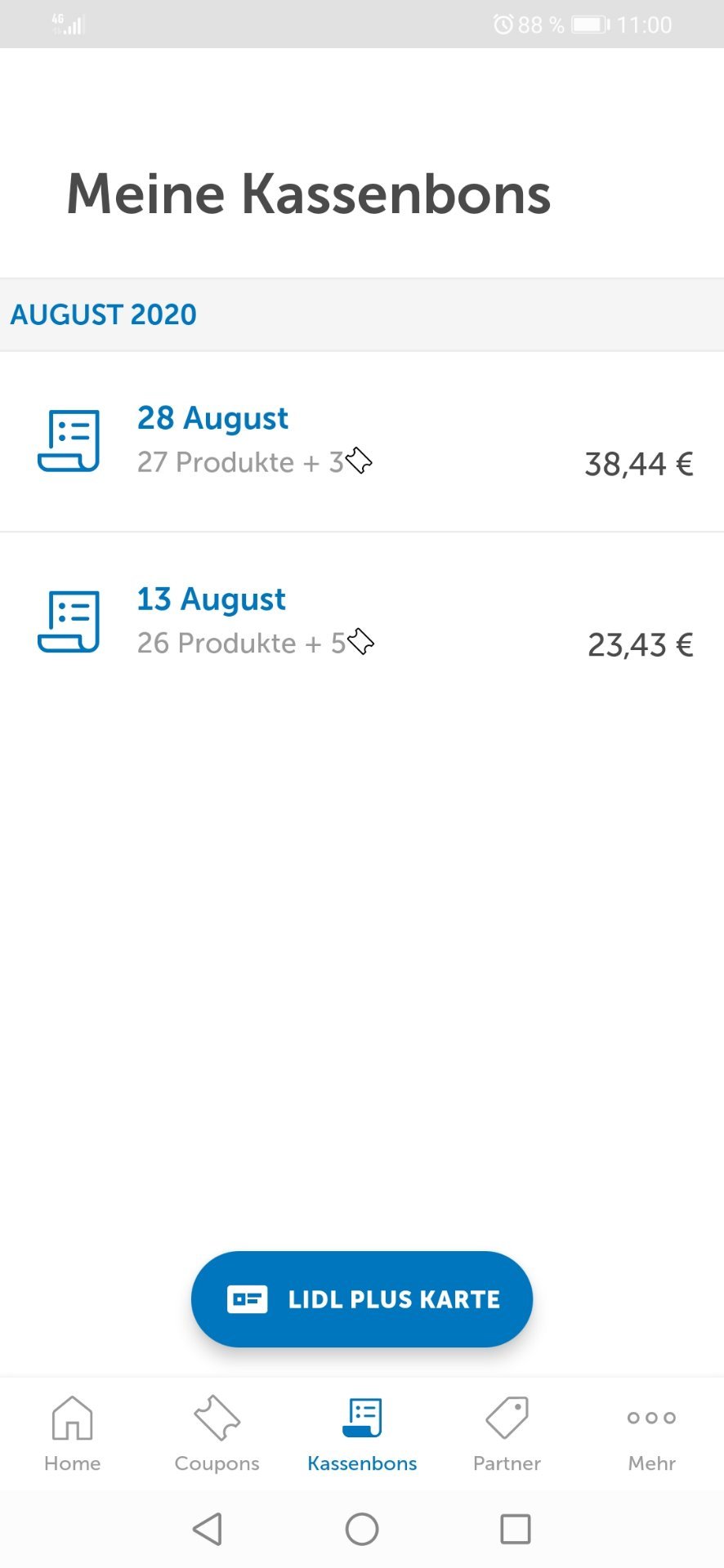Open the recent apps overview
Screen dimensions: 724x1568
(516, 1529)
